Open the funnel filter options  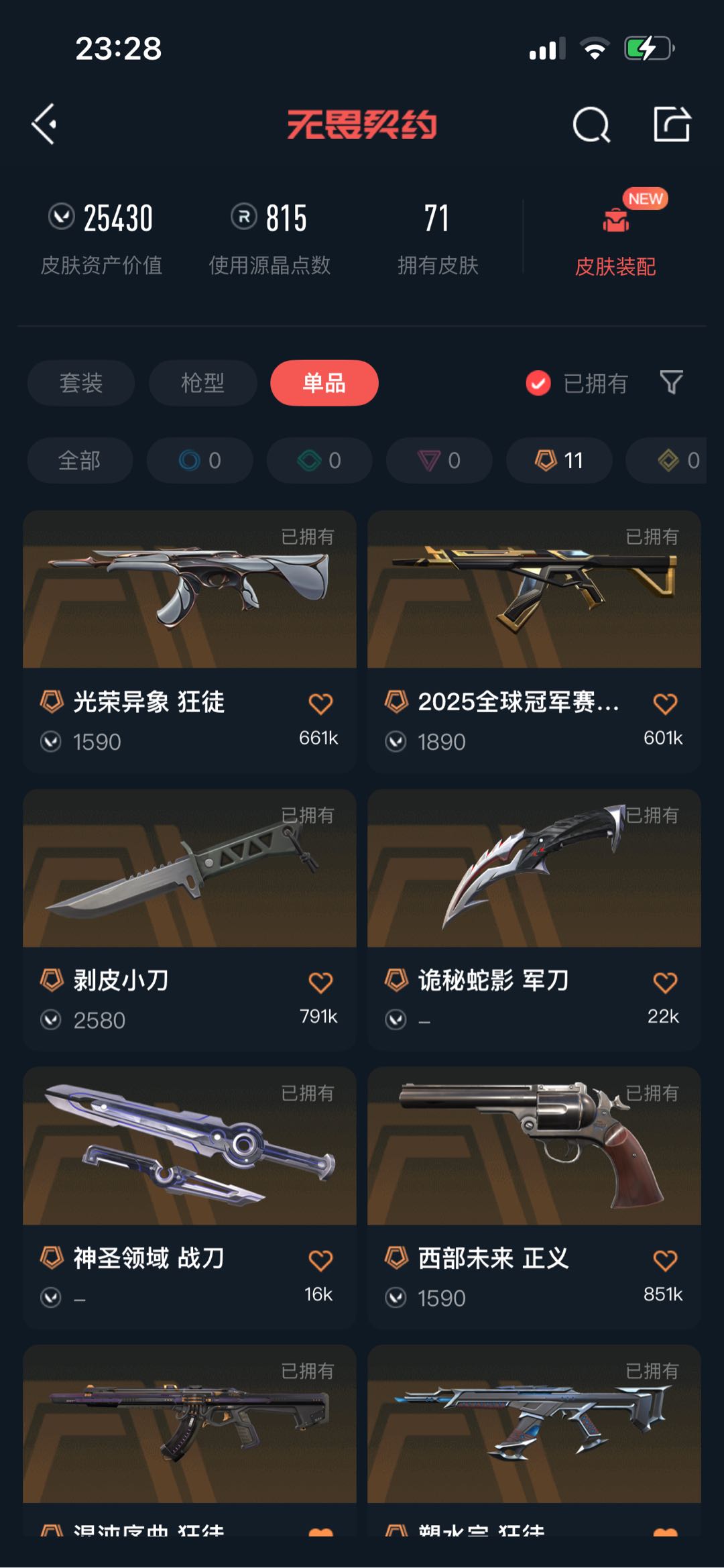(x=671, y=382)
